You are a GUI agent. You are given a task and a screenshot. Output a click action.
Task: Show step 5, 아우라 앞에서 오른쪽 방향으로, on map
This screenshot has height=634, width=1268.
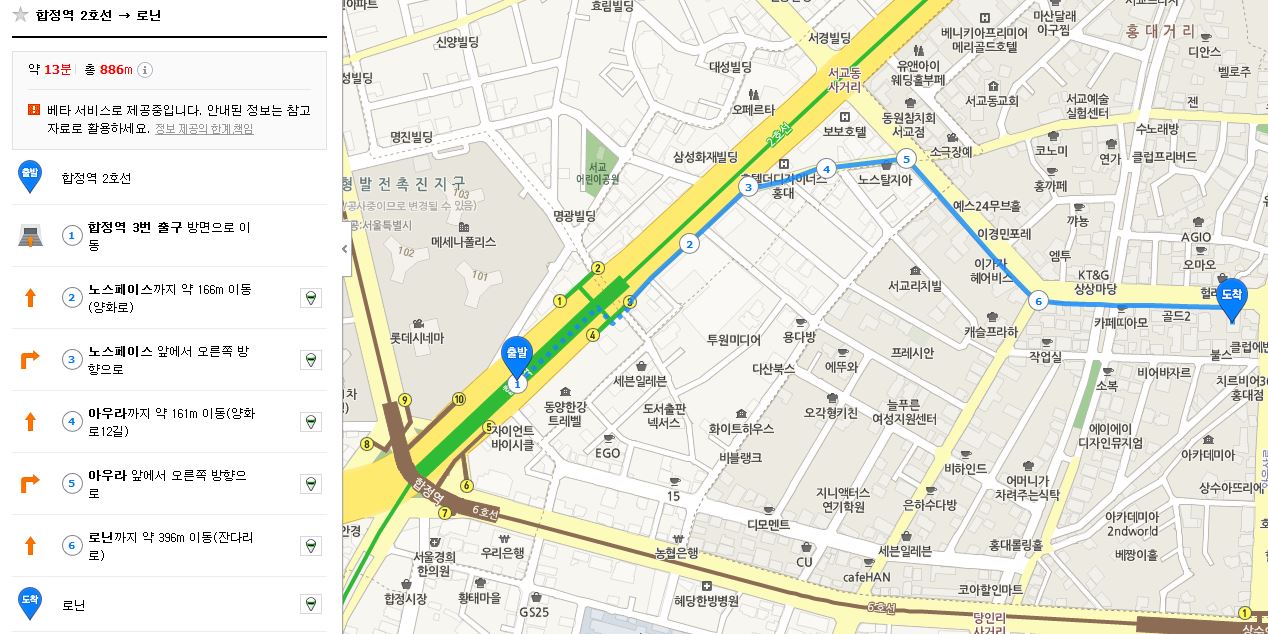pyautogui.click(x=311, y=484)
